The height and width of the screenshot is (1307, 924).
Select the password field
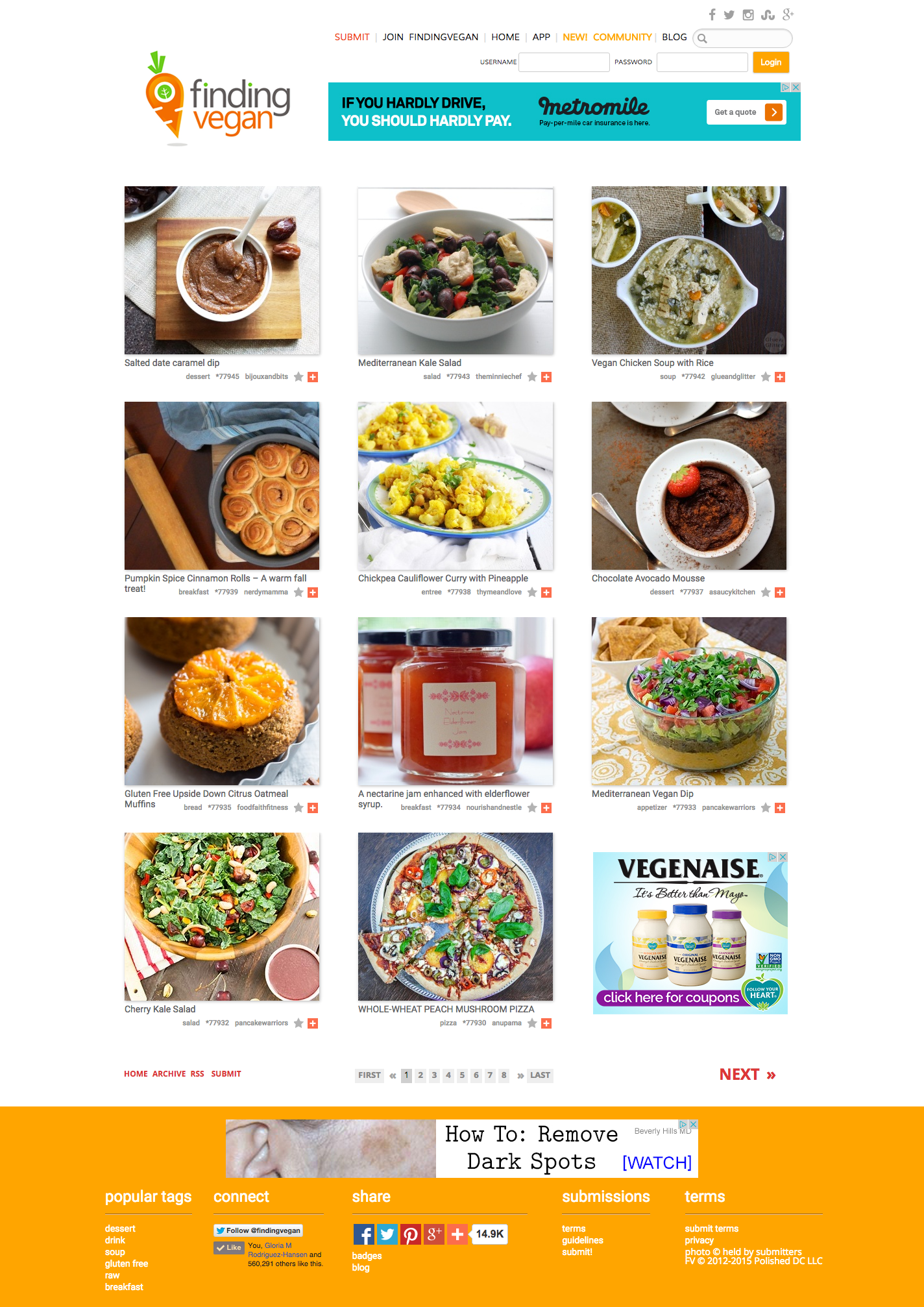pos(702,62)
